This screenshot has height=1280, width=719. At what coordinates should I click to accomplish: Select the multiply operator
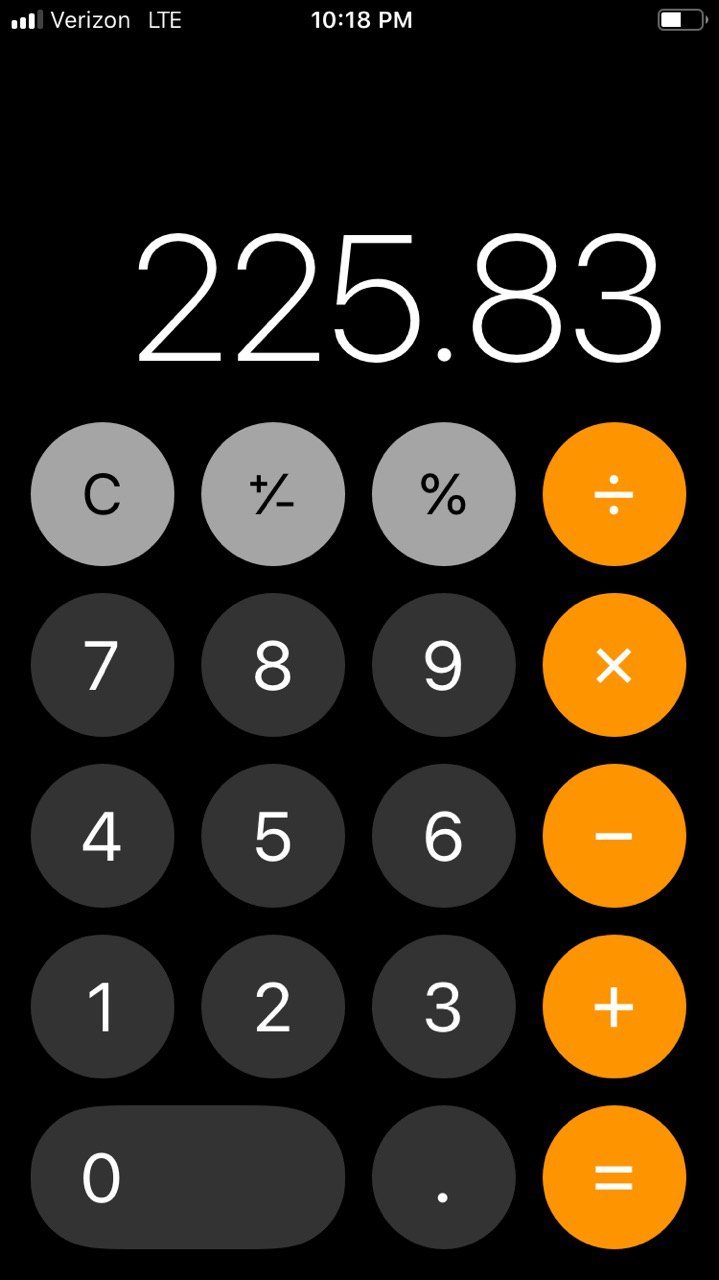(x=614, y=665)
